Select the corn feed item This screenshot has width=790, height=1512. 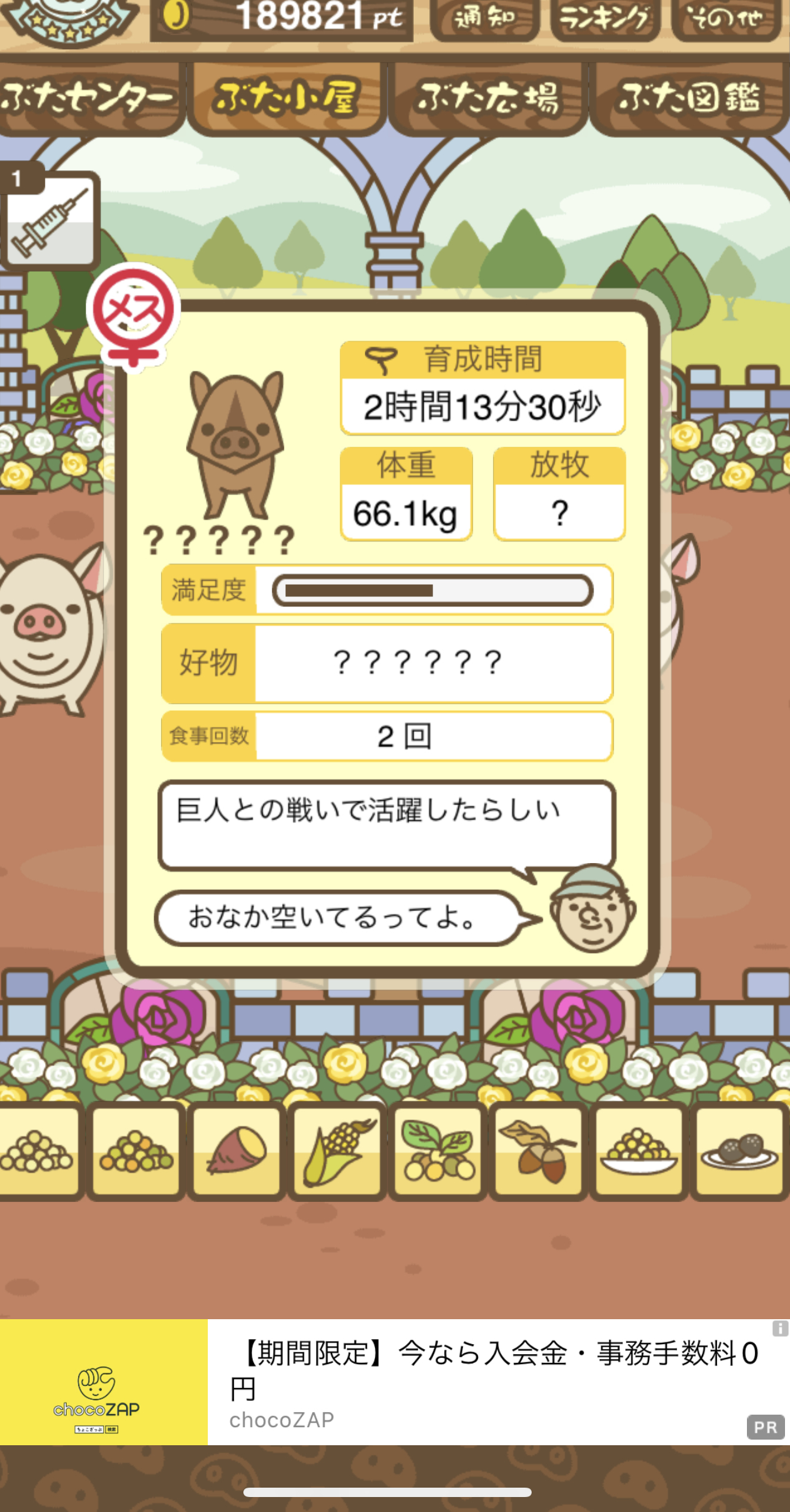[x=337, y=1151]
